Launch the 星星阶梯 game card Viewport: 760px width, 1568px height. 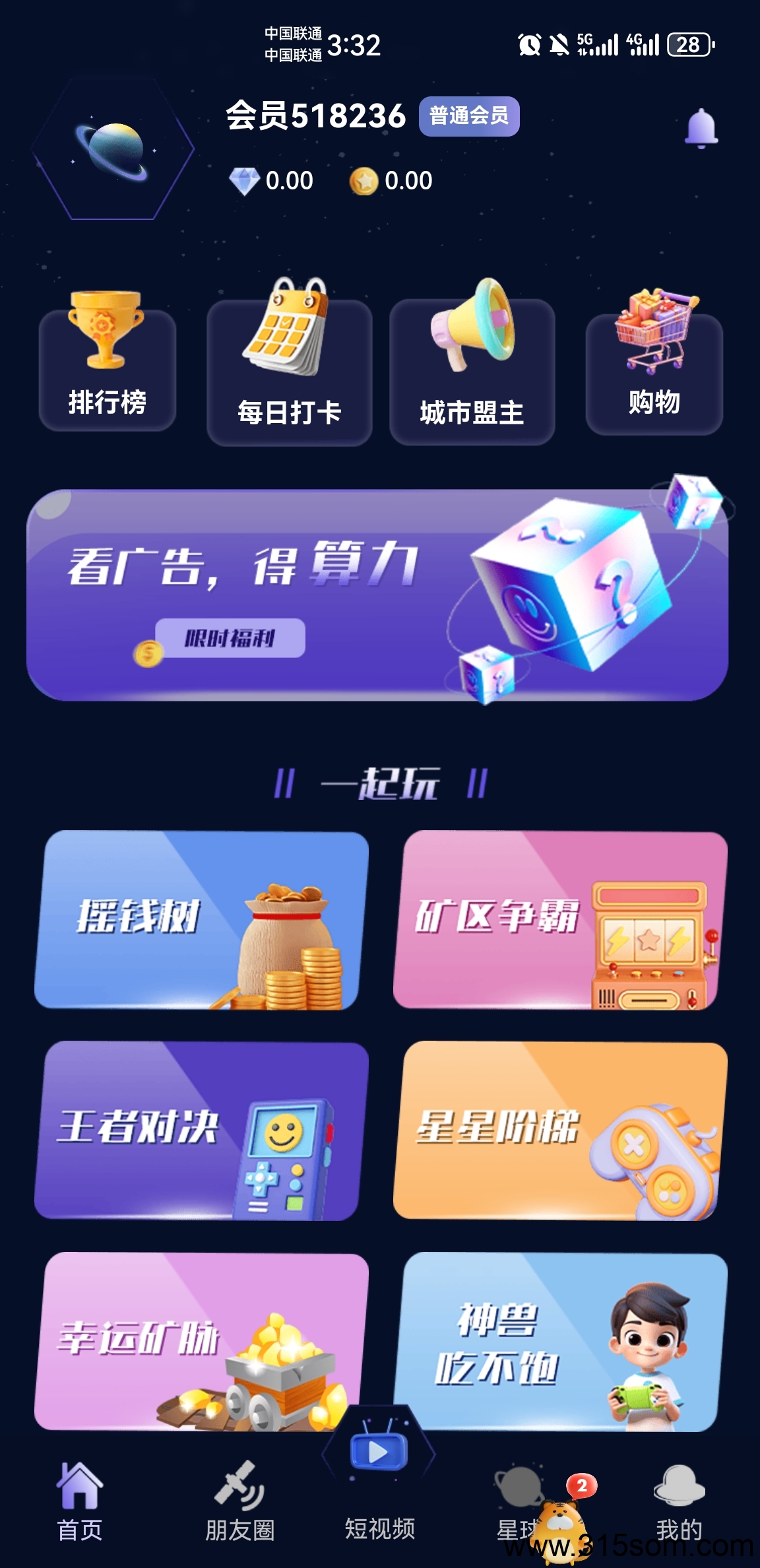560,1130
